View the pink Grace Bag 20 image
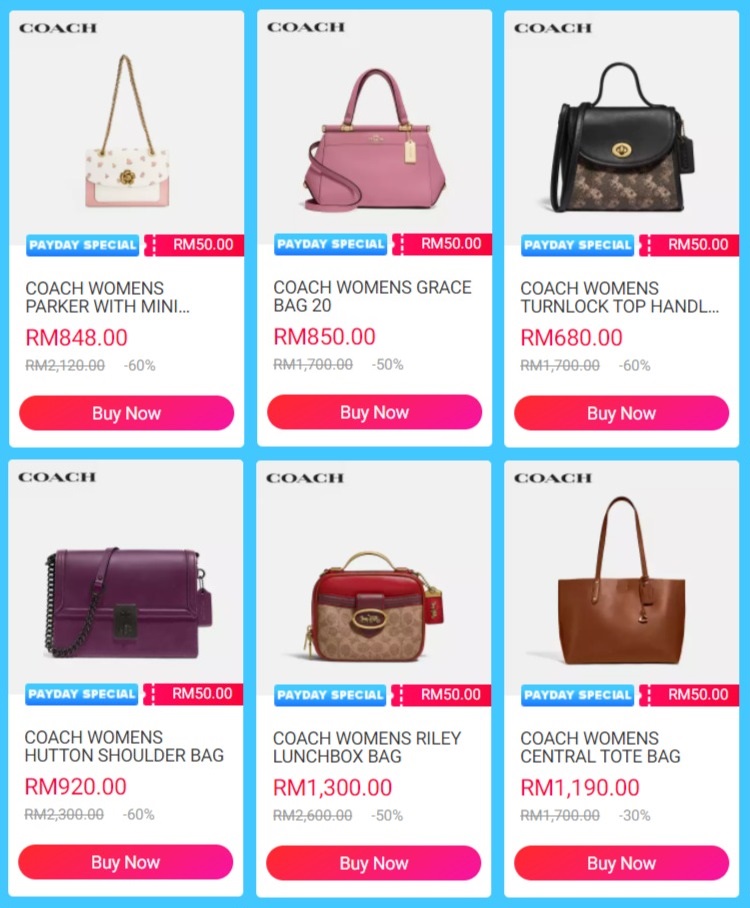Screen dimensions: 750x908 372,140
